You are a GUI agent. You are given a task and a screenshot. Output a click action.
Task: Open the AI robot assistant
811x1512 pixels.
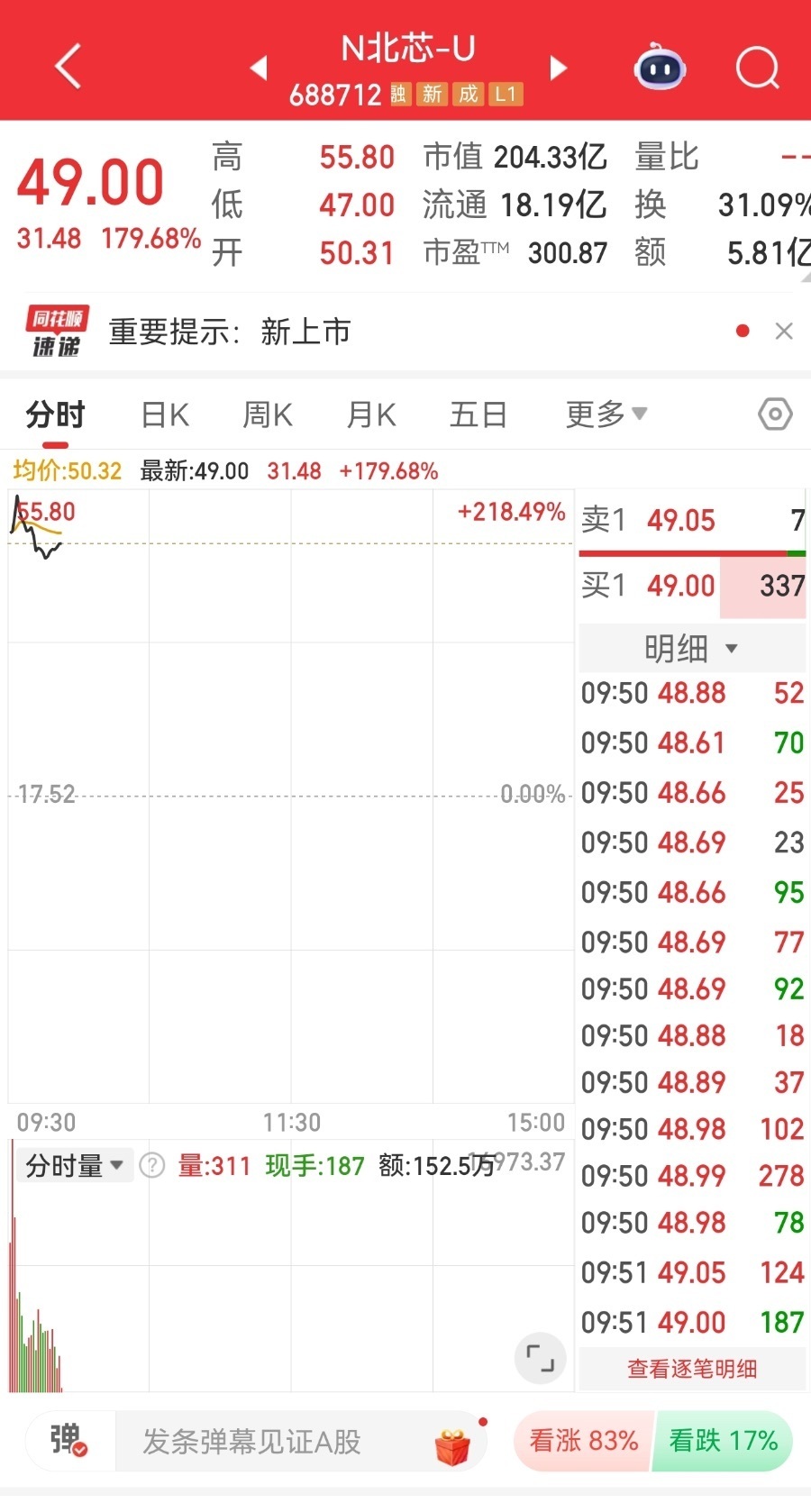point(659,68)
